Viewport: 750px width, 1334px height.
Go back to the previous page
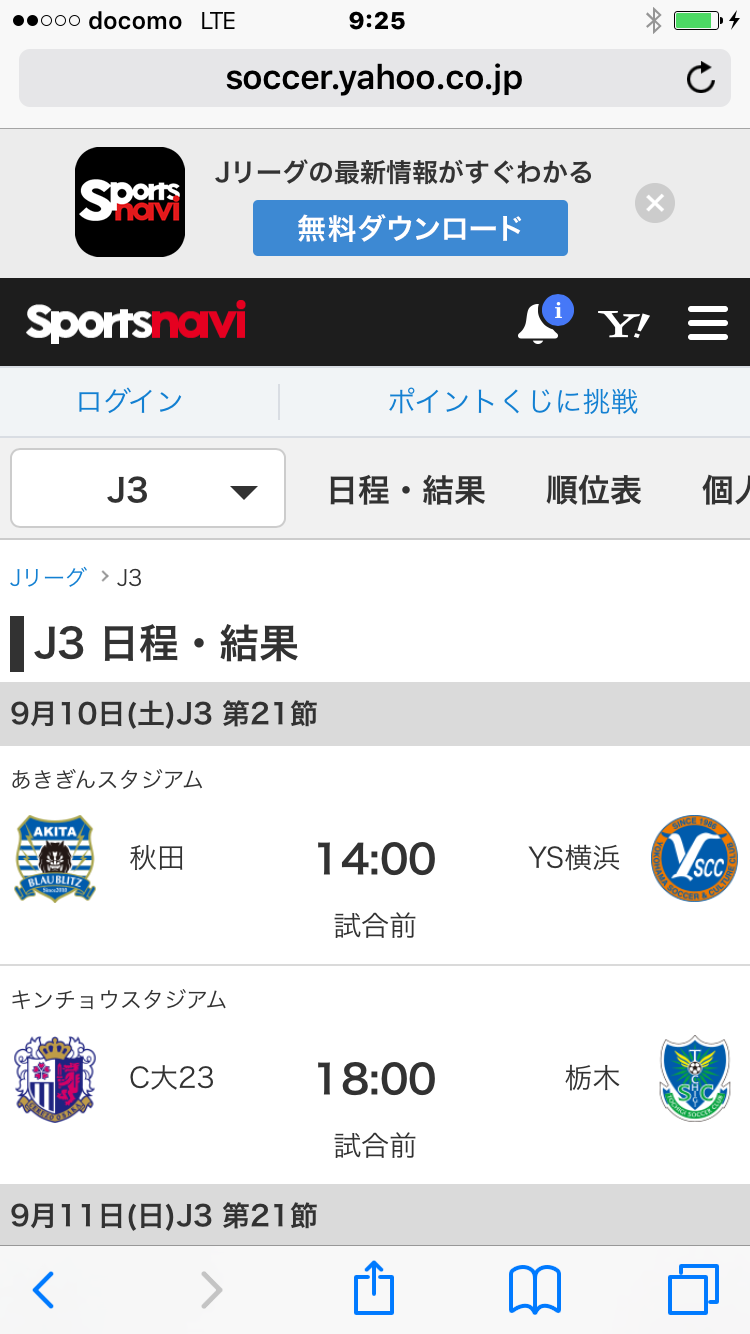point(43,1290)
